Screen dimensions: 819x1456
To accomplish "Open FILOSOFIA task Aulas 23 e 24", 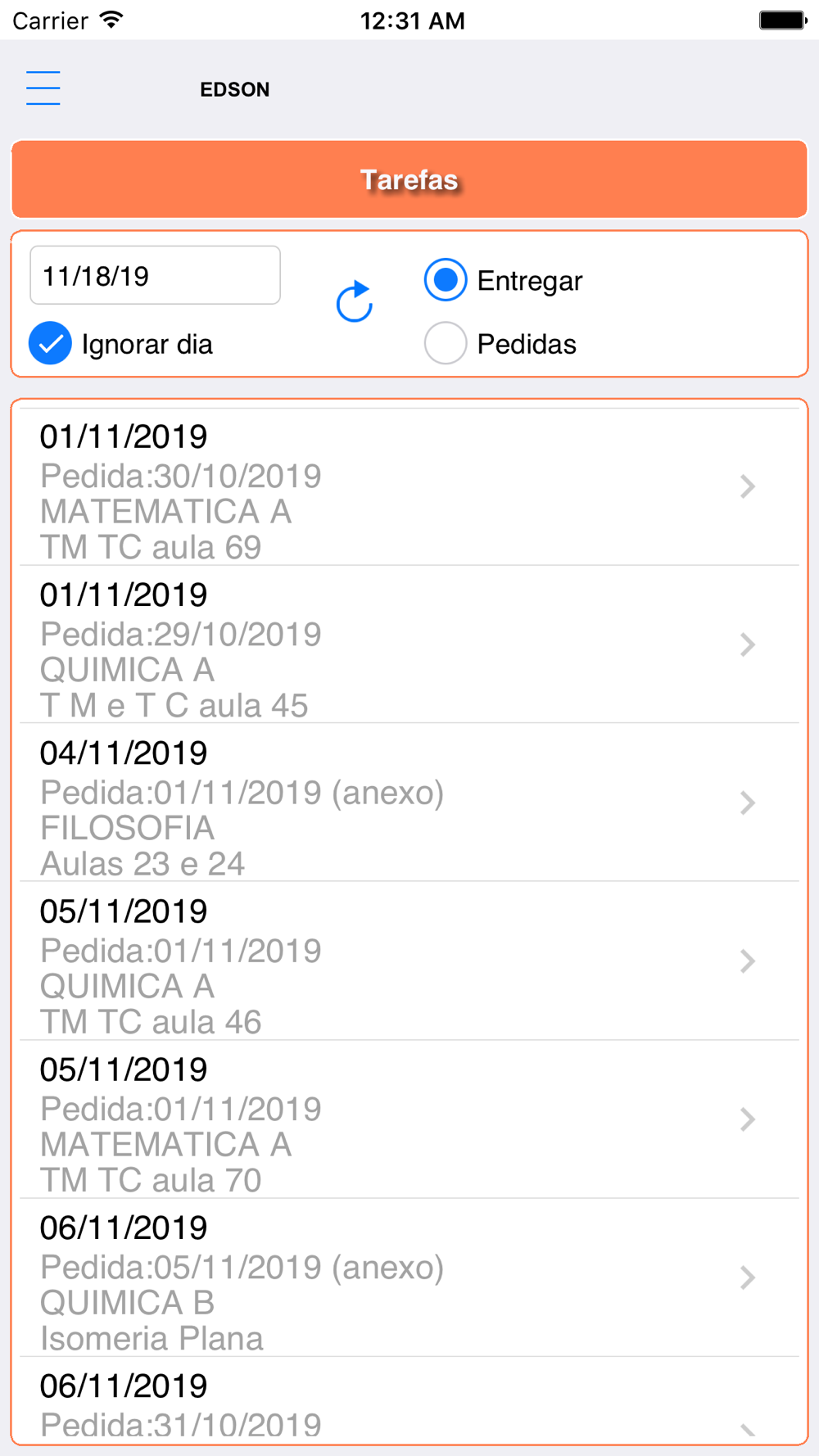I will point(409,803).
